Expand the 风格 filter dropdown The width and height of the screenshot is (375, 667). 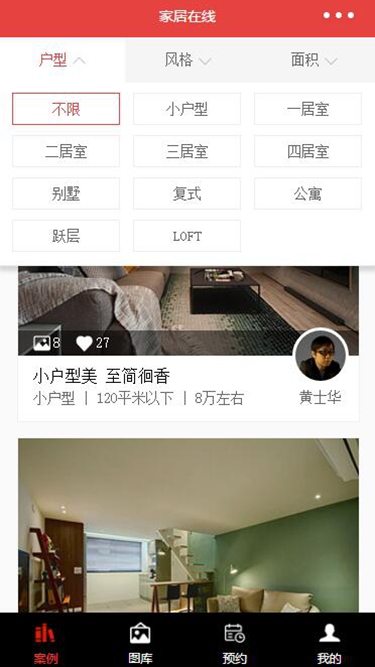(188, 60)
